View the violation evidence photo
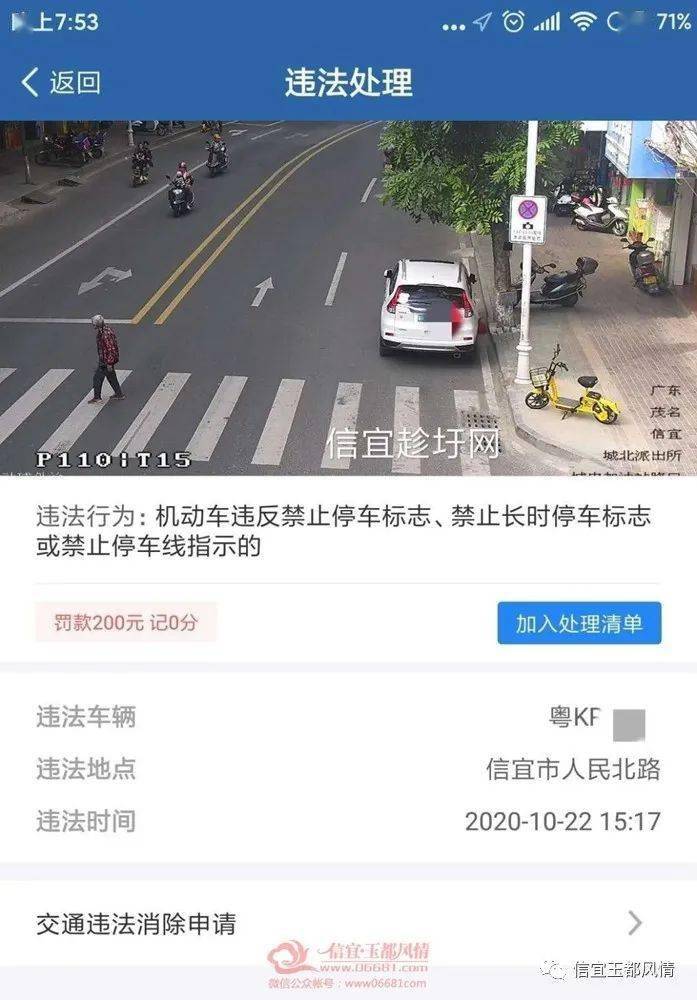The width and height of the screenshot is (697, 1000). point(348,297)
